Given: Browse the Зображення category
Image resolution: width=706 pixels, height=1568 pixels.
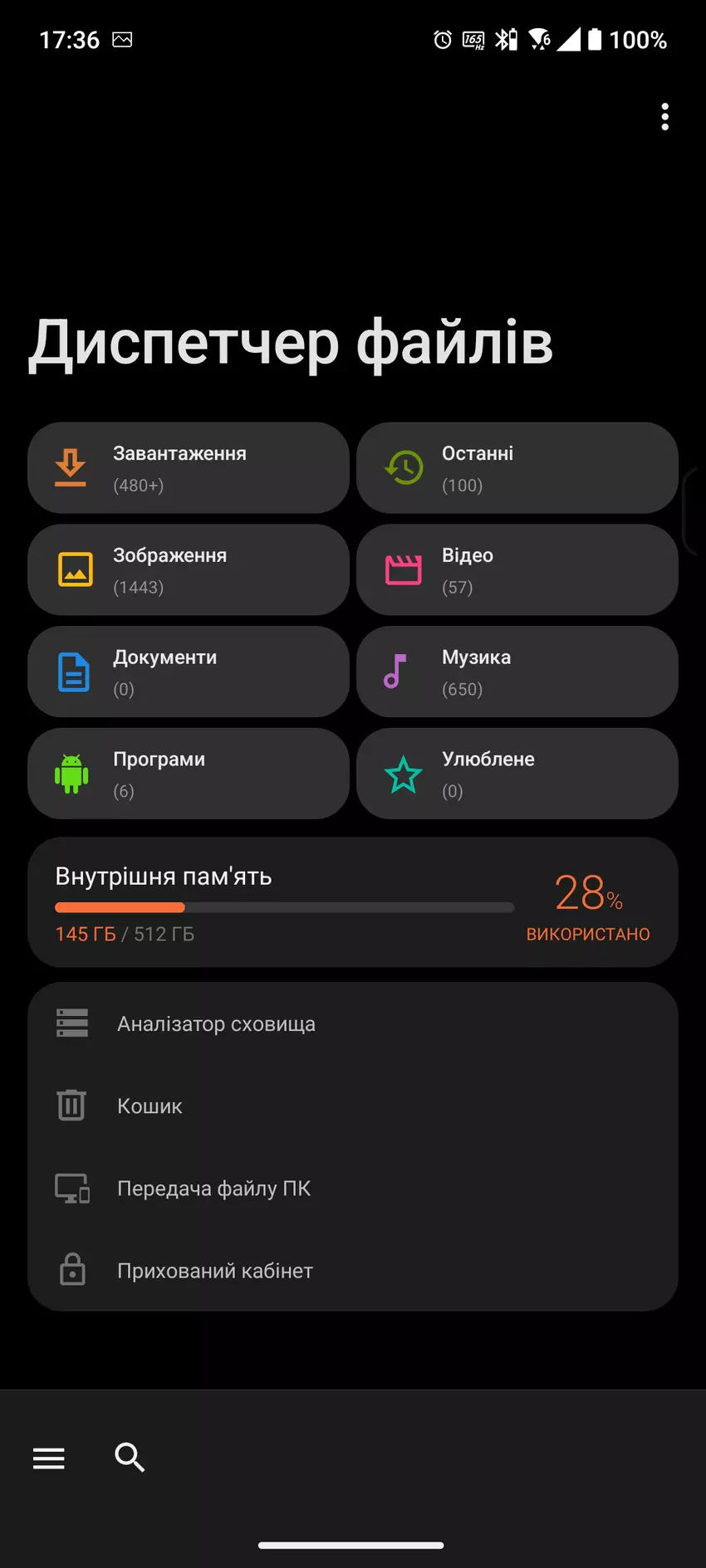Looking at the screenshot, I should 188,570.
